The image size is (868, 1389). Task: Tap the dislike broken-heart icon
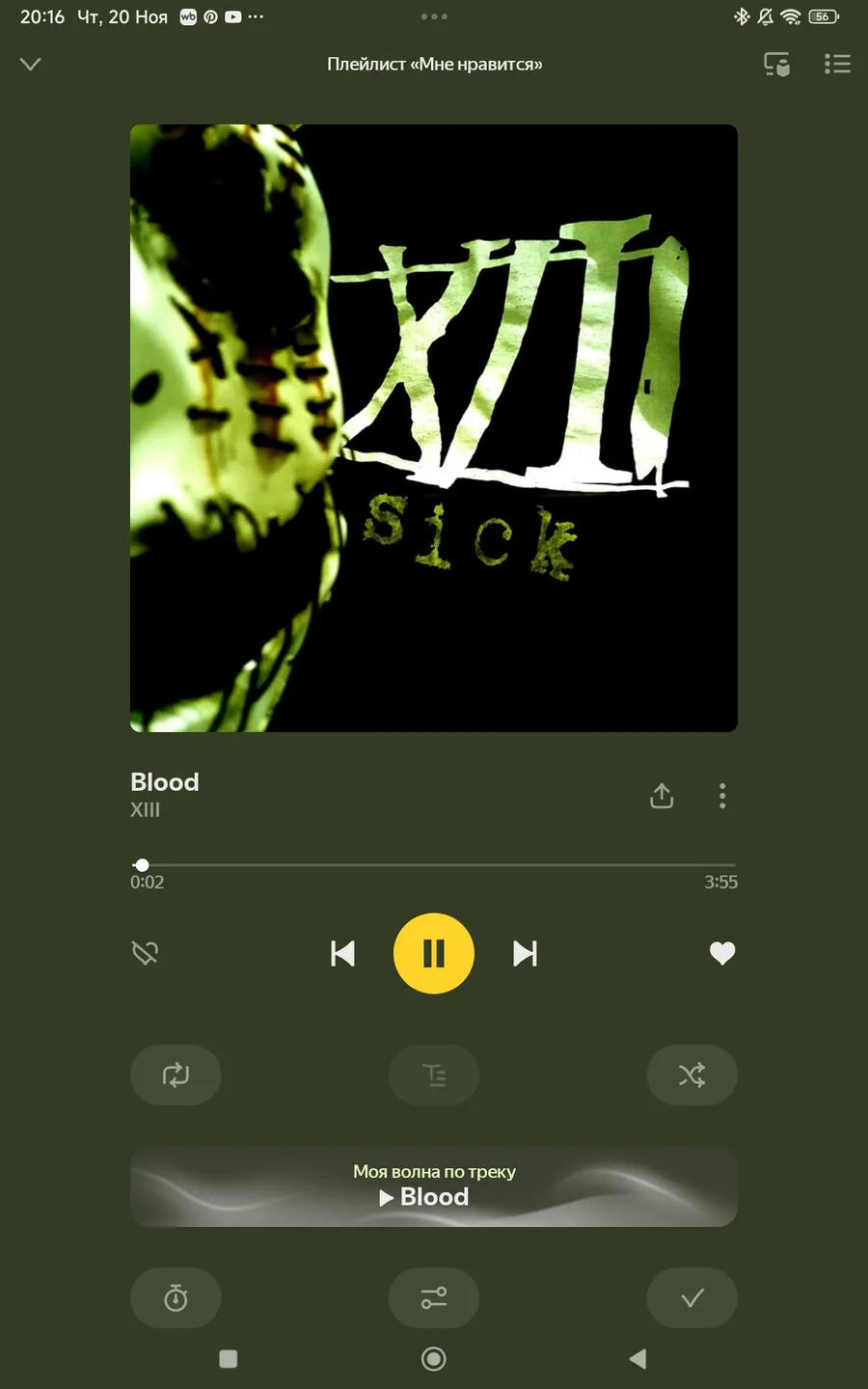145,953
